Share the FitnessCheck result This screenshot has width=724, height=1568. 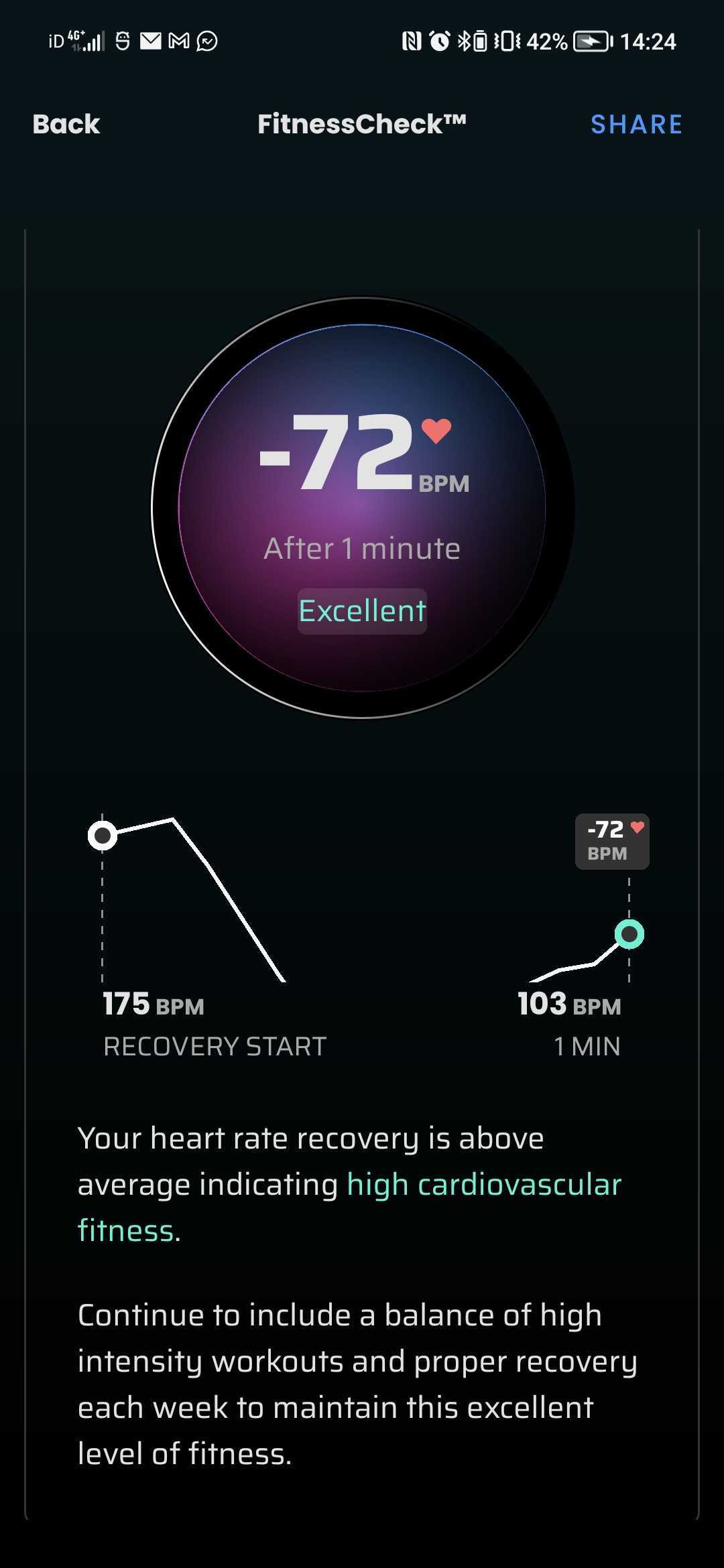click(636, 125)
